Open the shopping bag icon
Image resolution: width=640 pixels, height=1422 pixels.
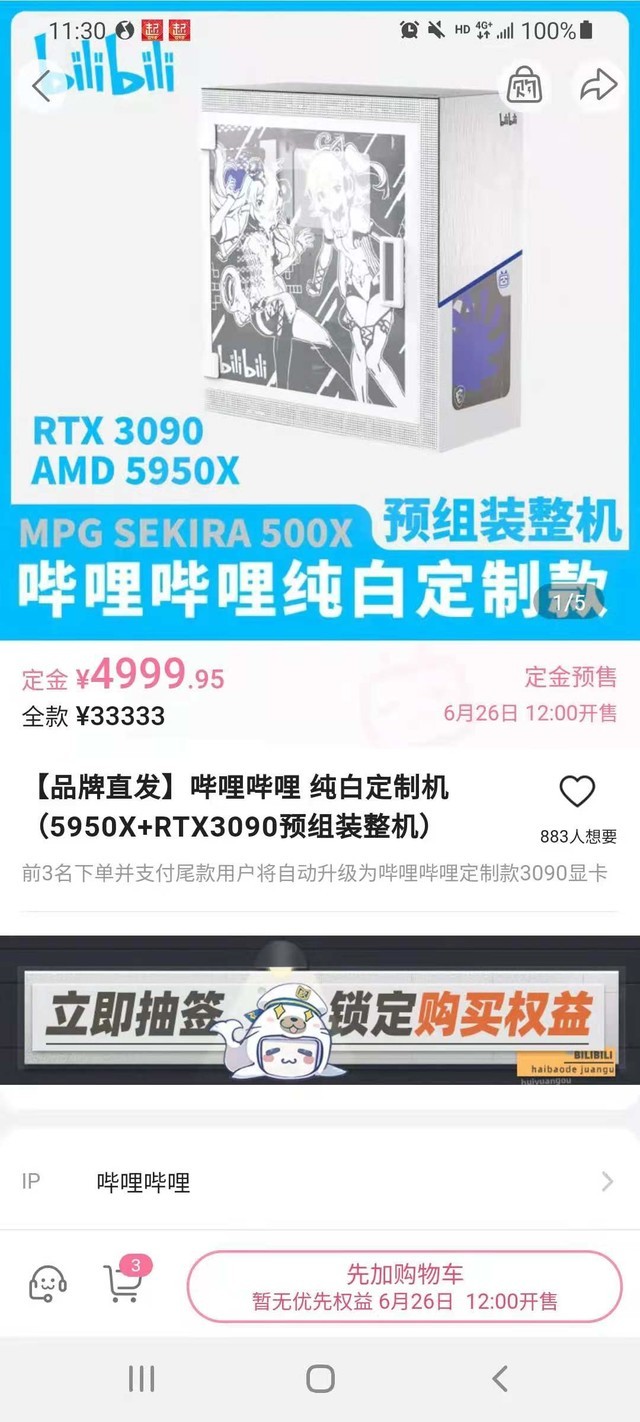[525, 85]
